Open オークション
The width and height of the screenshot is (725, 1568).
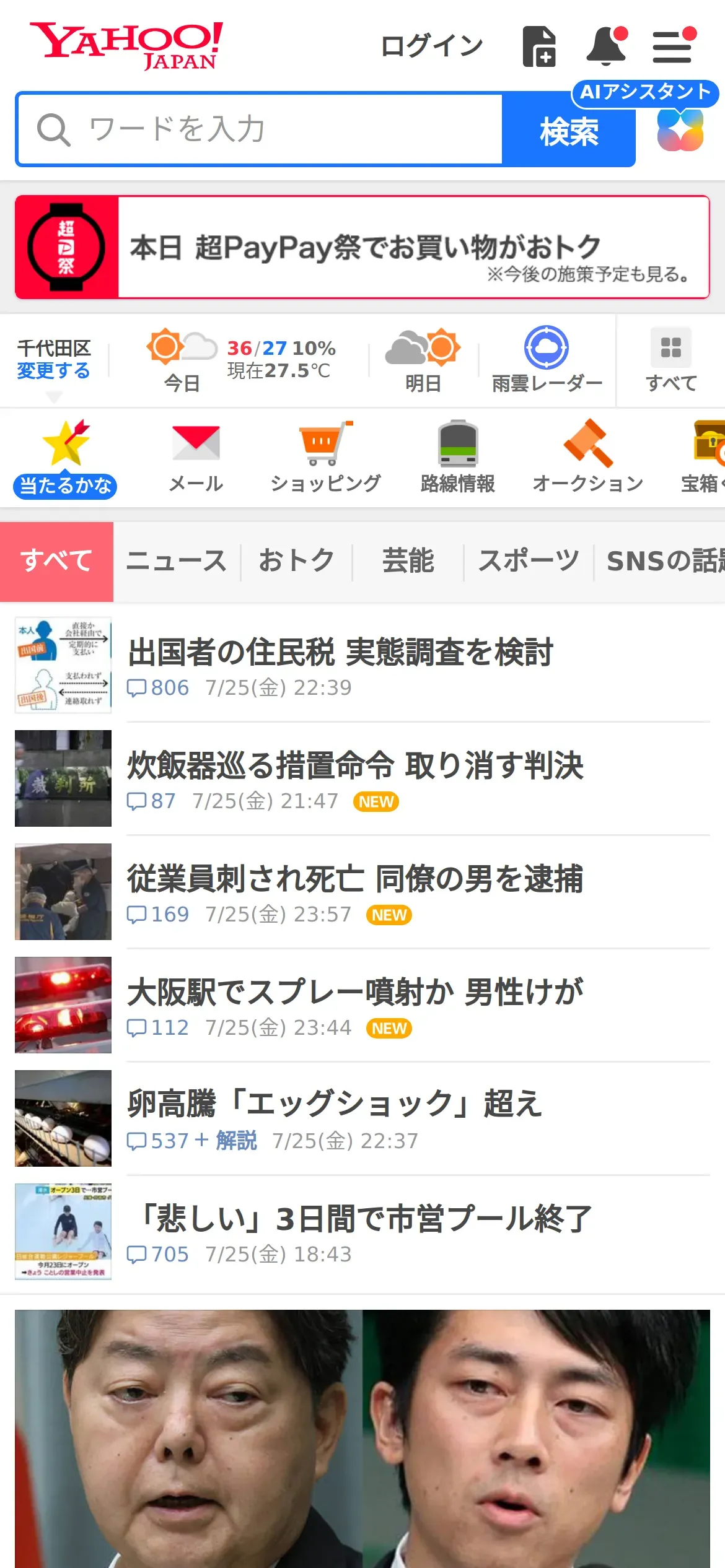[x=588, y=457]
